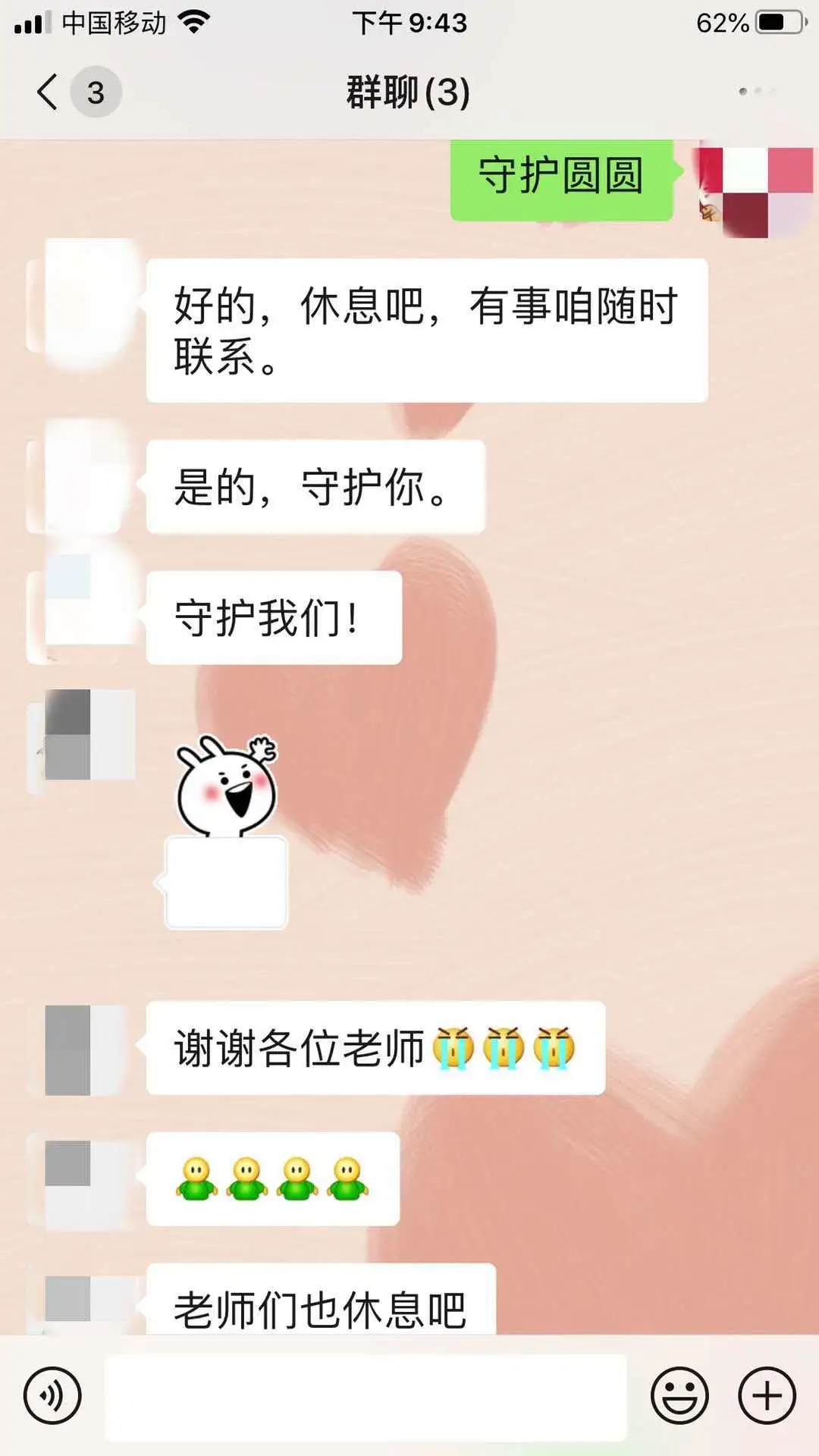The height and width of the screenshot is (1456, 819).
Task: Open the emoji sticker panel
Action: pos(679,1395)
